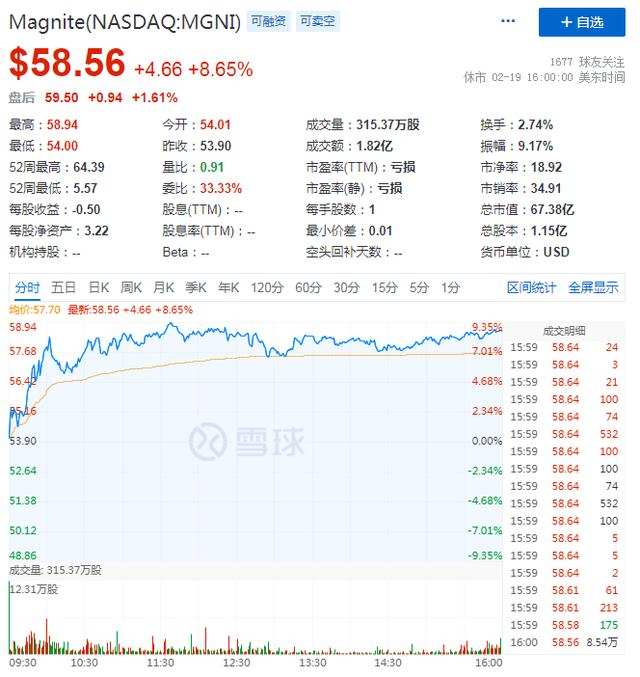The height and width of the screenshot is (677, 640).
Task: Show the 120分 interval chart
Action: [x=267, y=287]
